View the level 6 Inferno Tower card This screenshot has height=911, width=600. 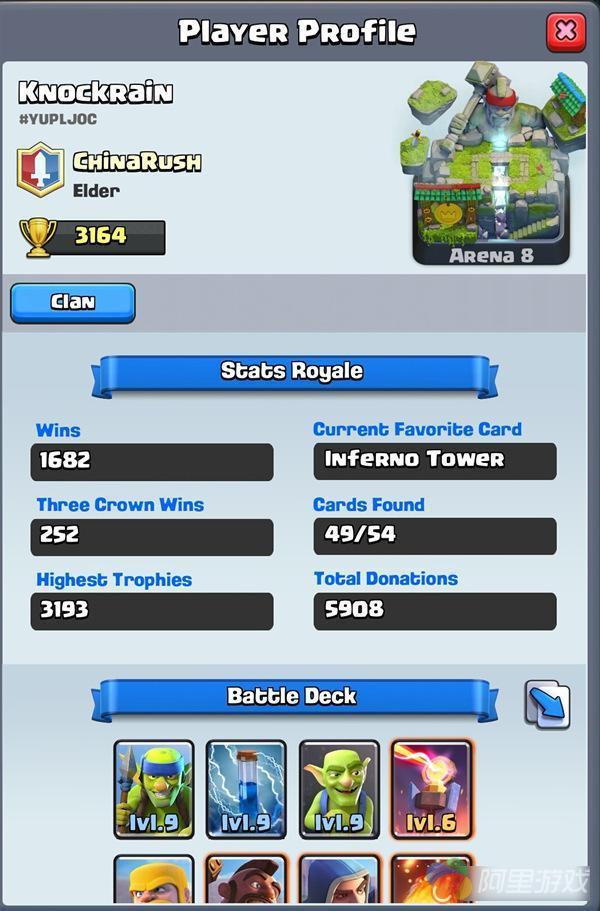coord(431,790)
